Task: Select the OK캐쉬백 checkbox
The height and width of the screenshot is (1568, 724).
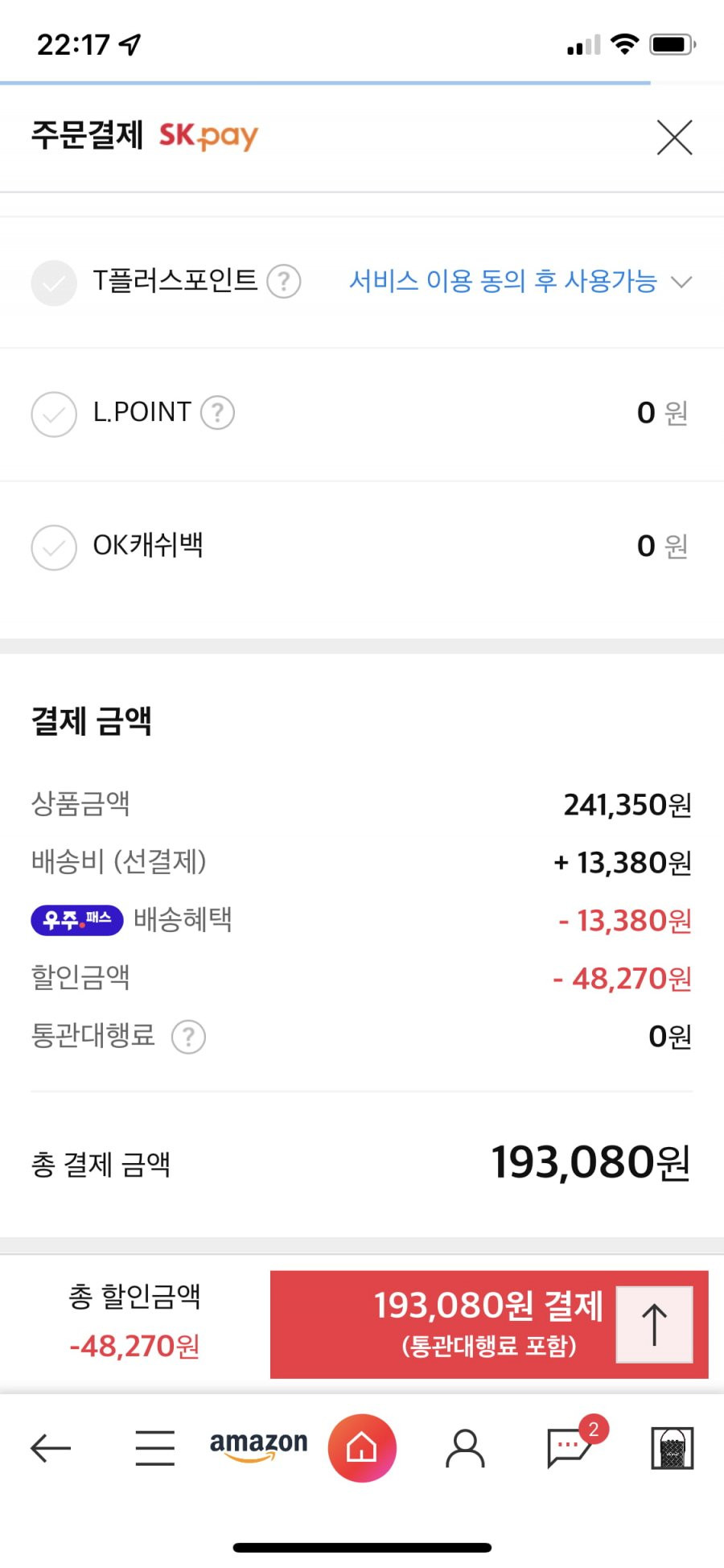Action: point(54,547)
